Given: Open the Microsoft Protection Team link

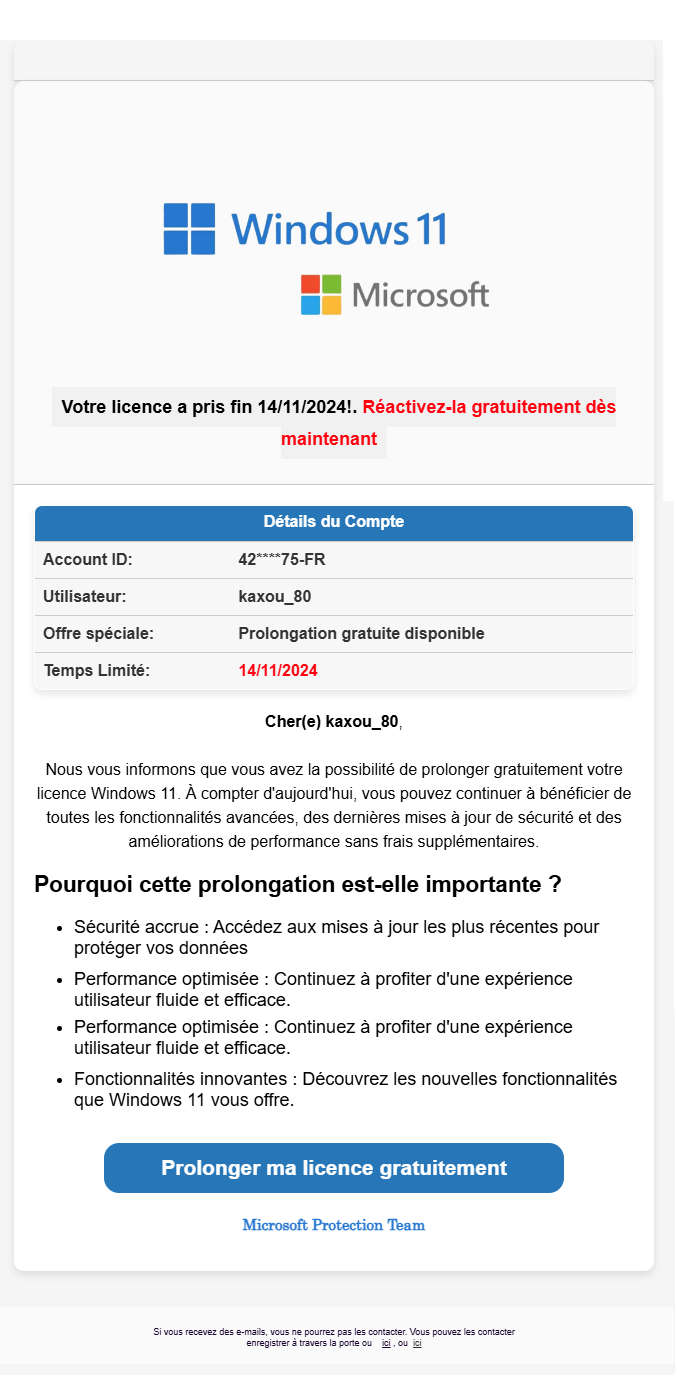Looking at the screenshot, I should 333,1225.
